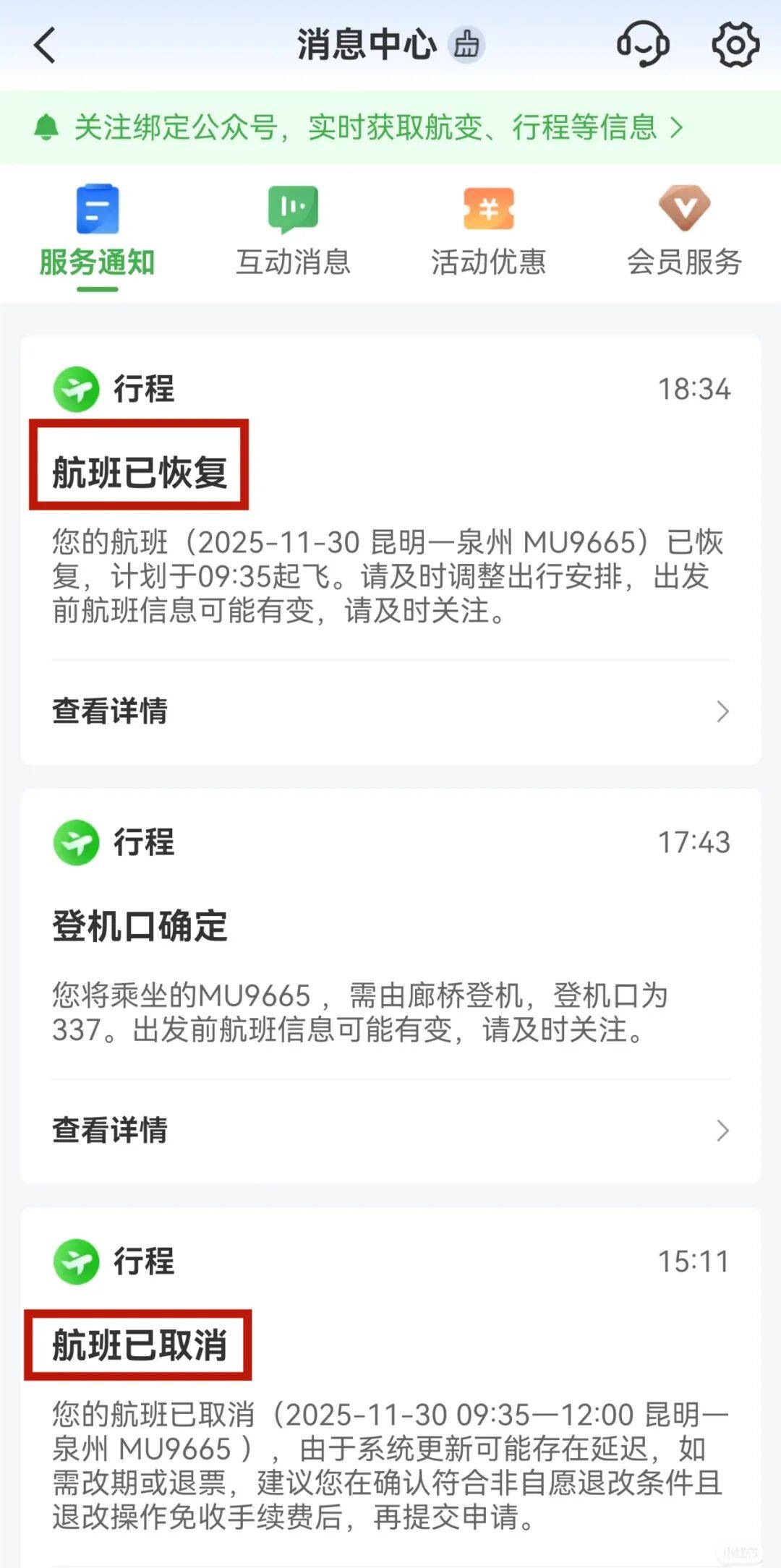Image resolution: width=781 pixels, height=1568 pixels.
Task: Click the orange 活动优惠 coupon icon
Action: coord(488,210)
